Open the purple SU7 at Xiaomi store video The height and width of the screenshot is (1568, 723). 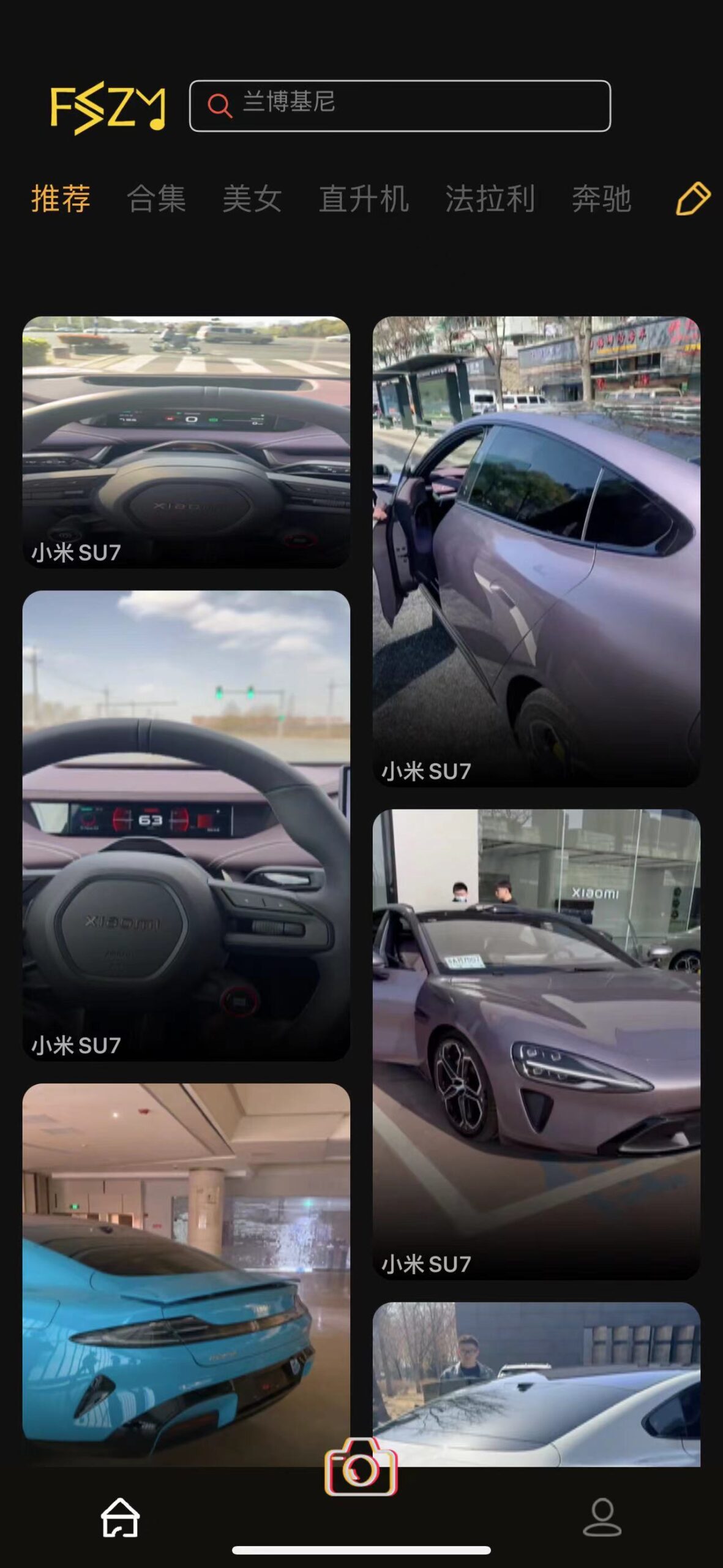[x=536, y=1044]
